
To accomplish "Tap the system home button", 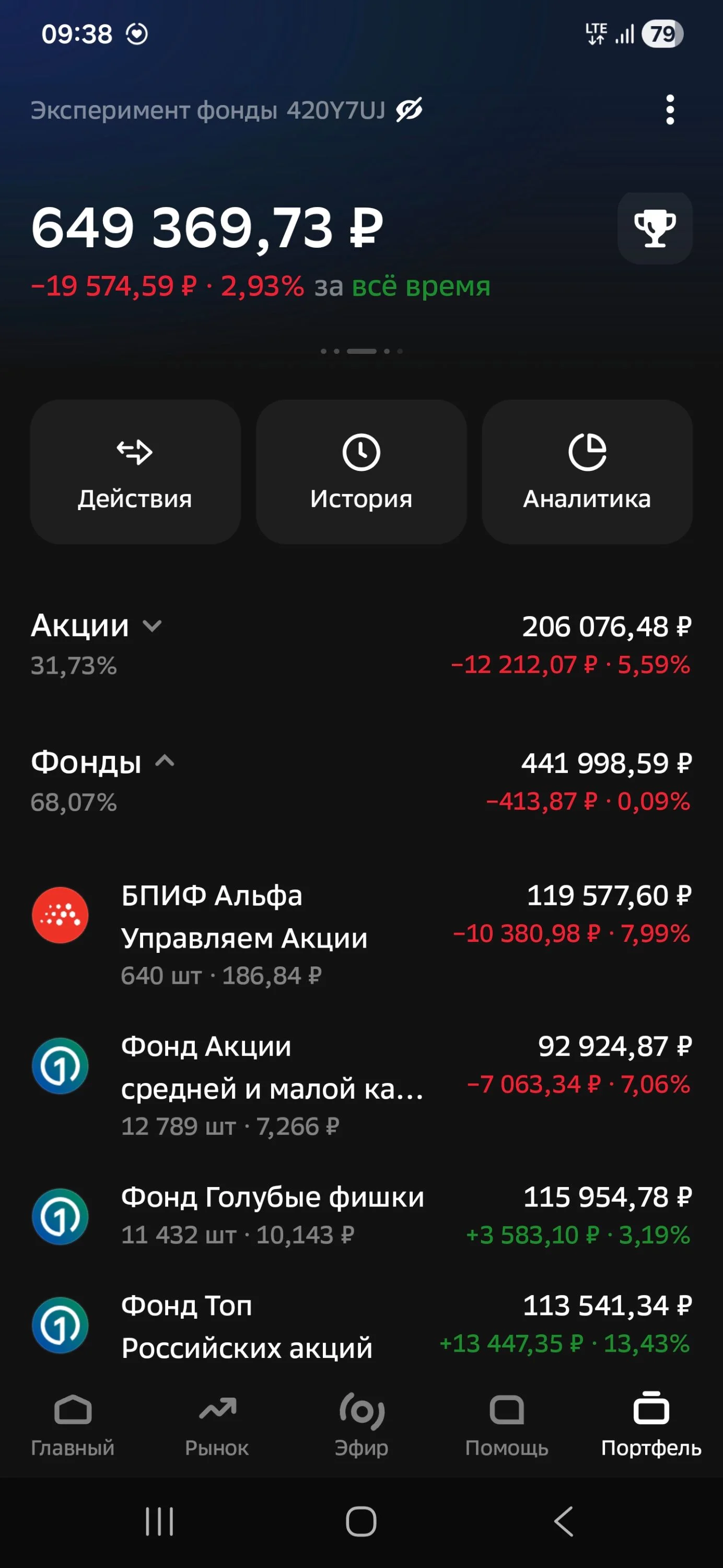I will 361,1521.
